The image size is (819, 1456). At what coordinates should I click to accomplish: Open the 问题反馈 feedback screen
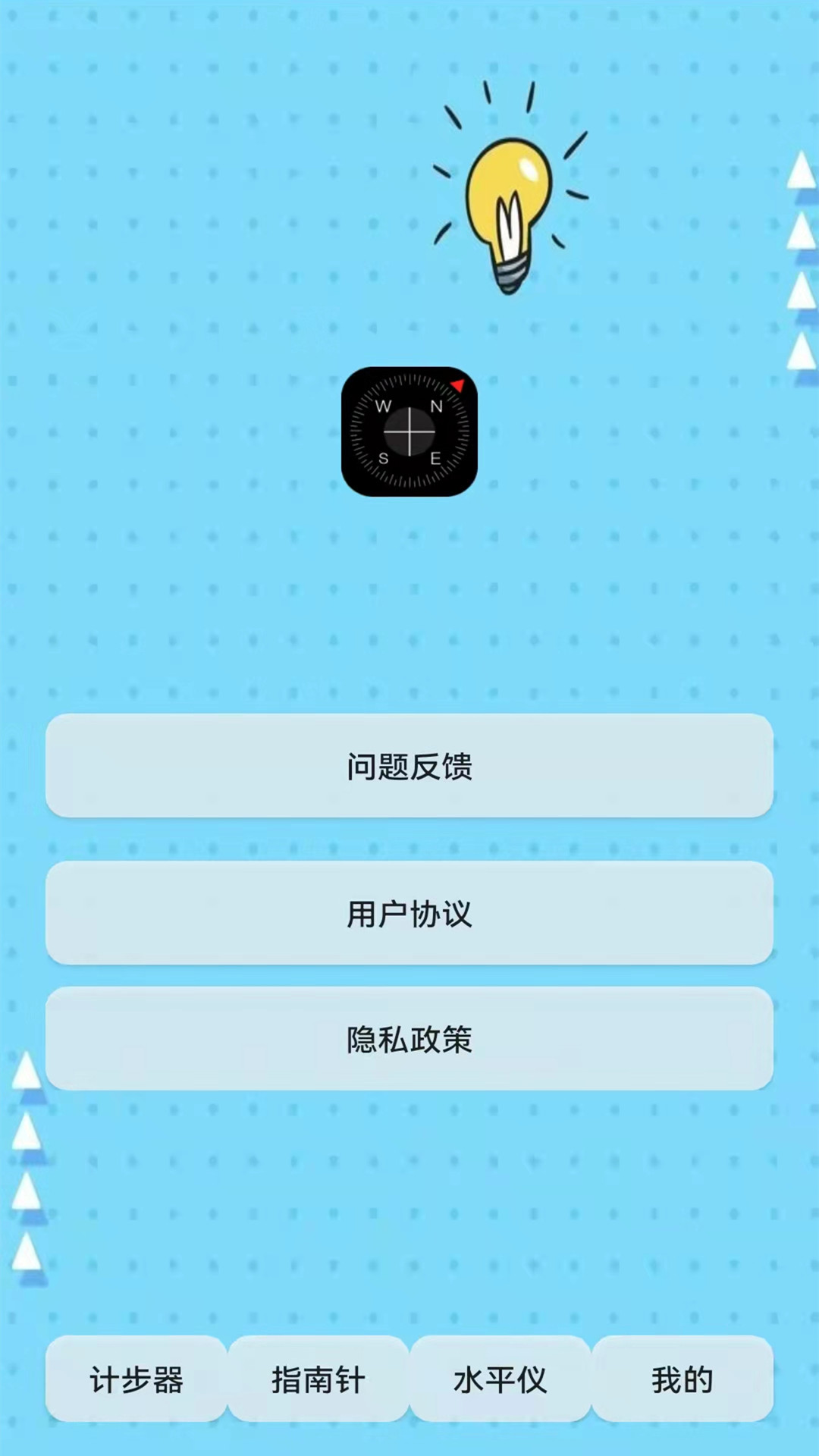[409, 767]
